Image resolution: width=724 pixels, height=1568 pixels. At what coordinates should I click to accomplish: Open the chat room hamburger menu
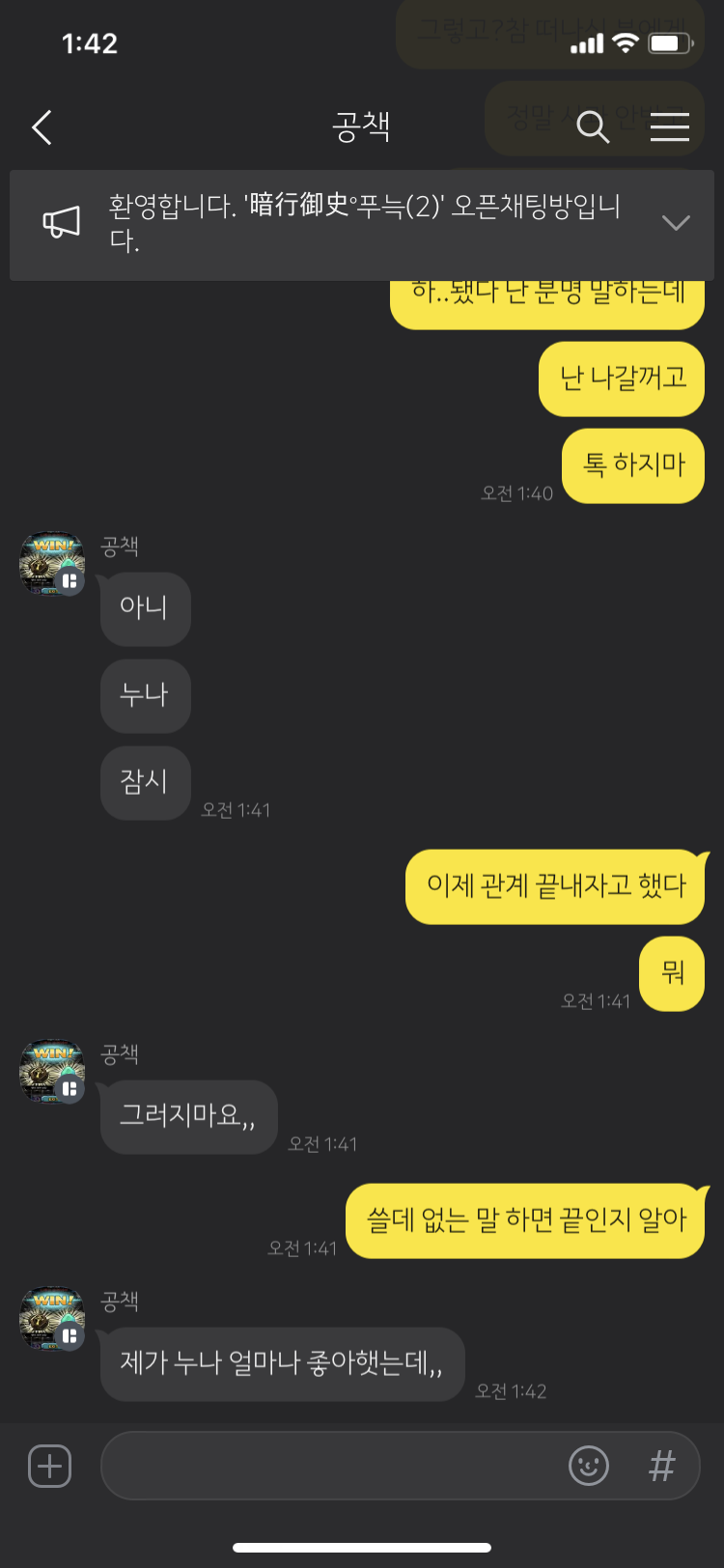coord(669,126)
